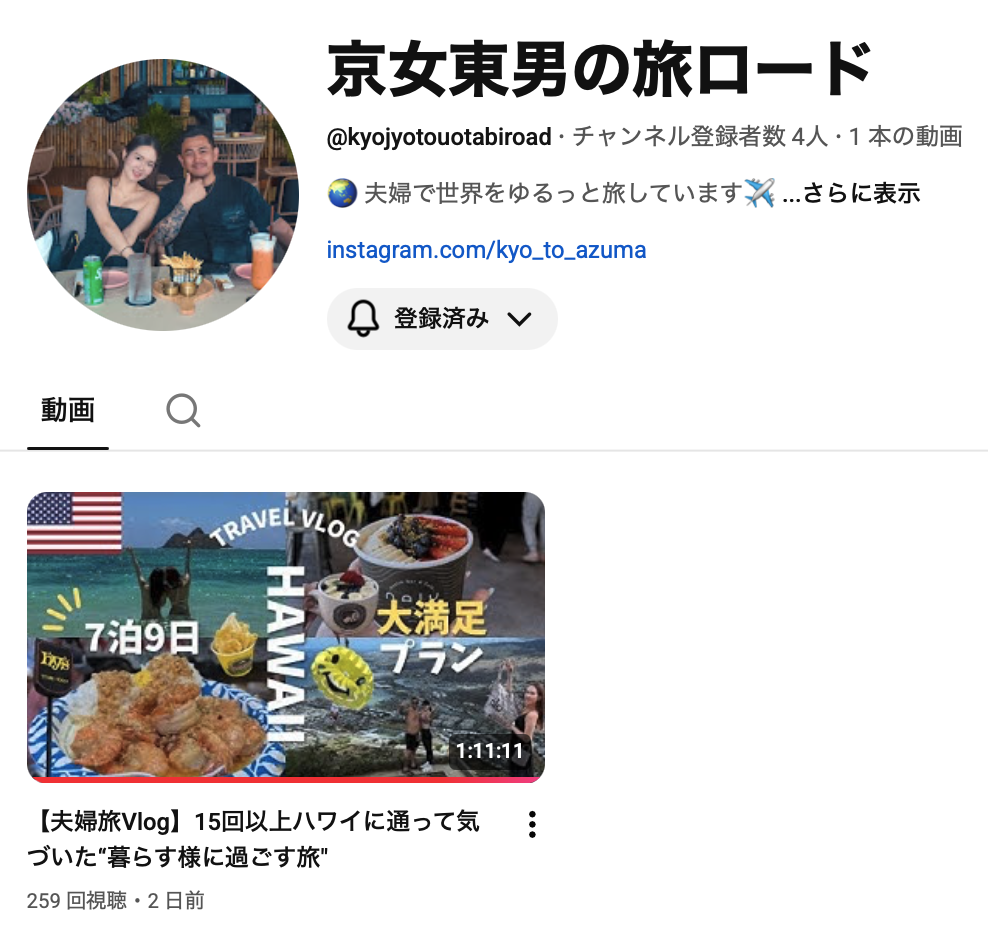The height and width of the screenshot is (952, 988).
Task: Open the video's three-dot options menu
Action: click(532, 824)
